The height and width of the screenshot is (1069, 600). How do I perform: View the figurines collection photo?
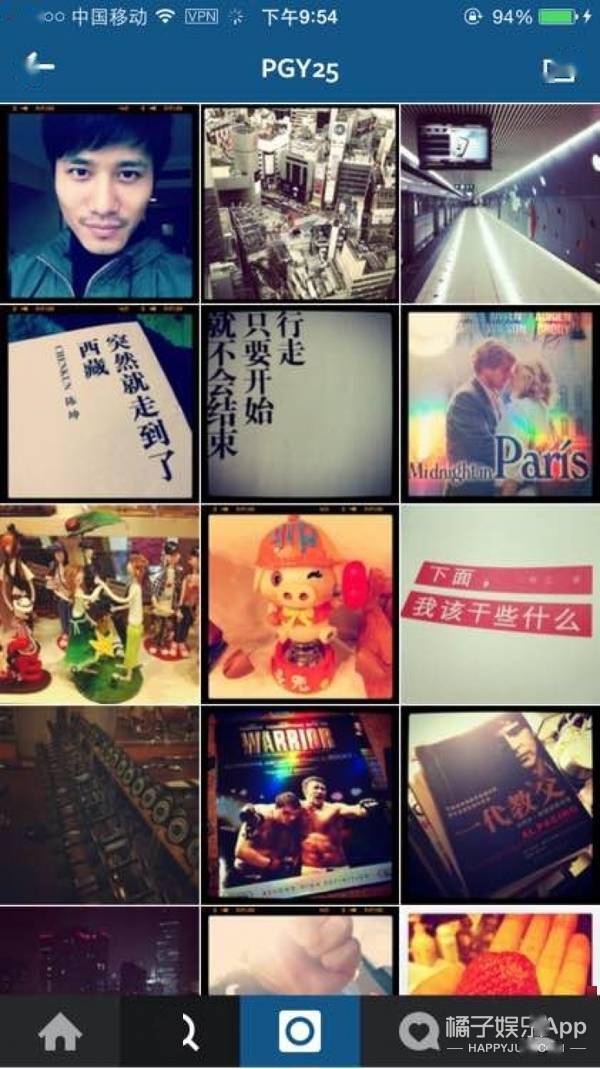coord(100,605)
